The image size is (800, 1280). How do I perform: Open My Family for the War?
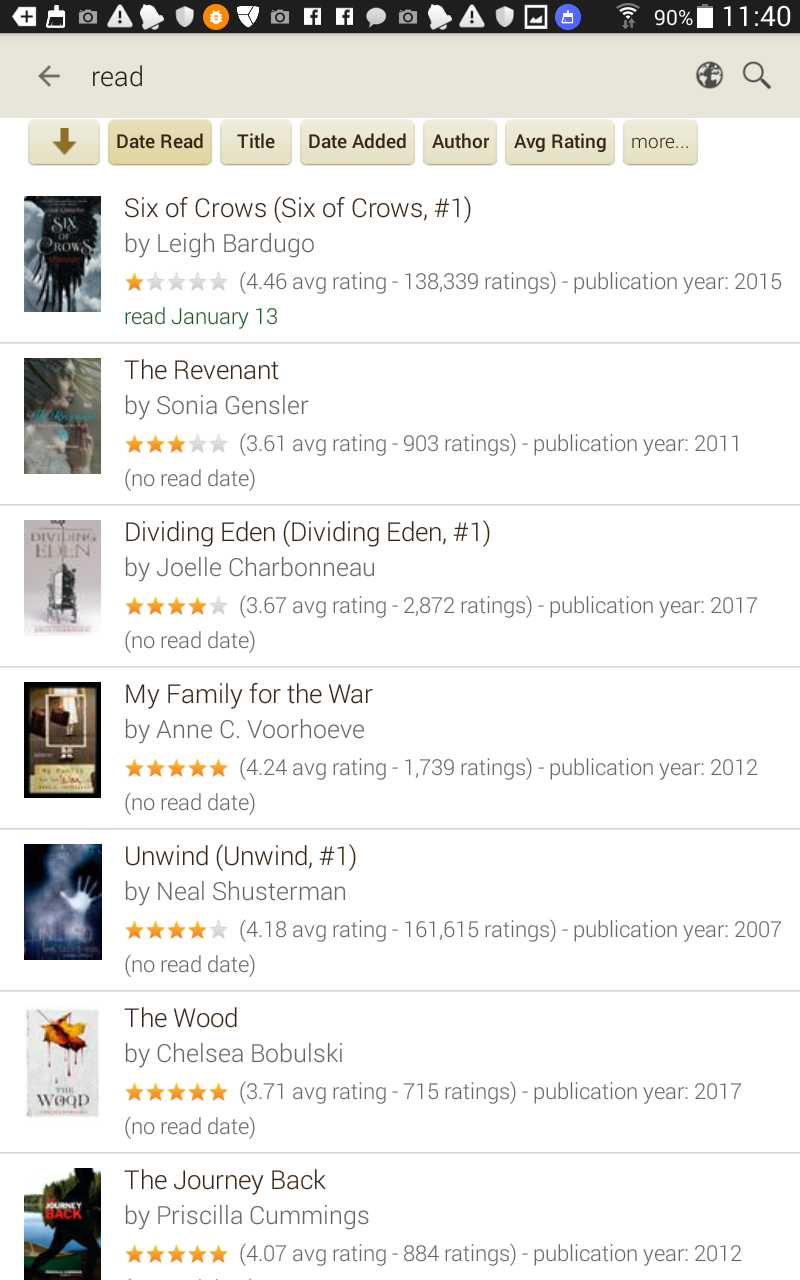248,694
